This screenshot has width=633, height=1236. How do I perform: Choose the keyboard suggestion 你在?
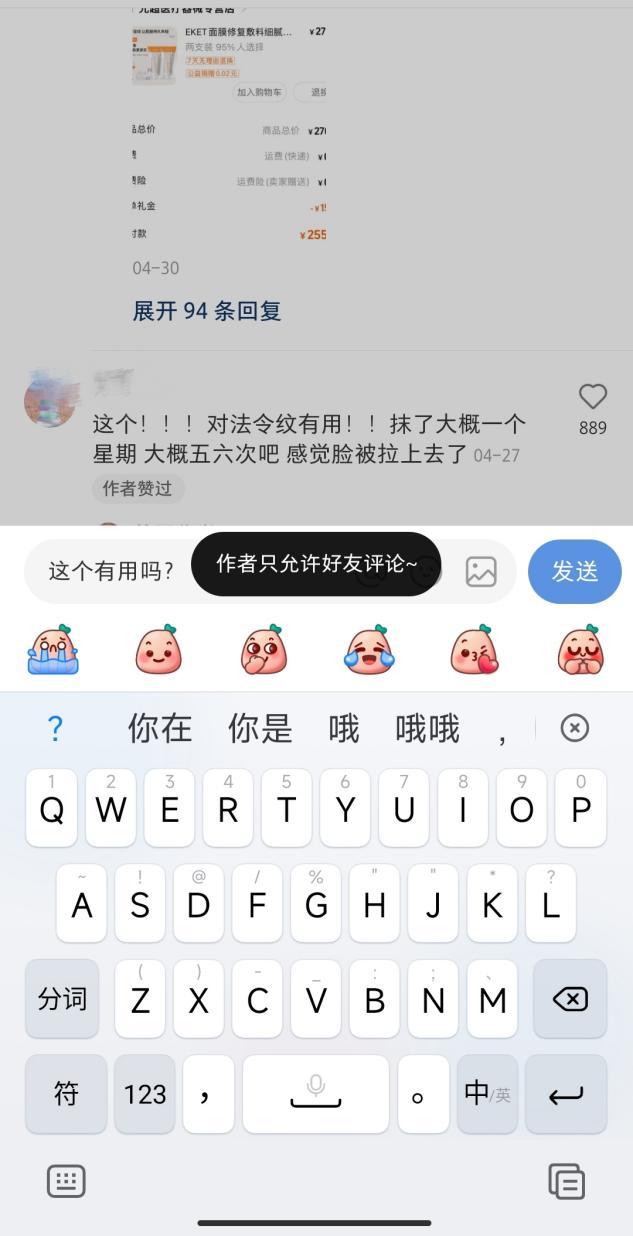(x=160, y=728)
